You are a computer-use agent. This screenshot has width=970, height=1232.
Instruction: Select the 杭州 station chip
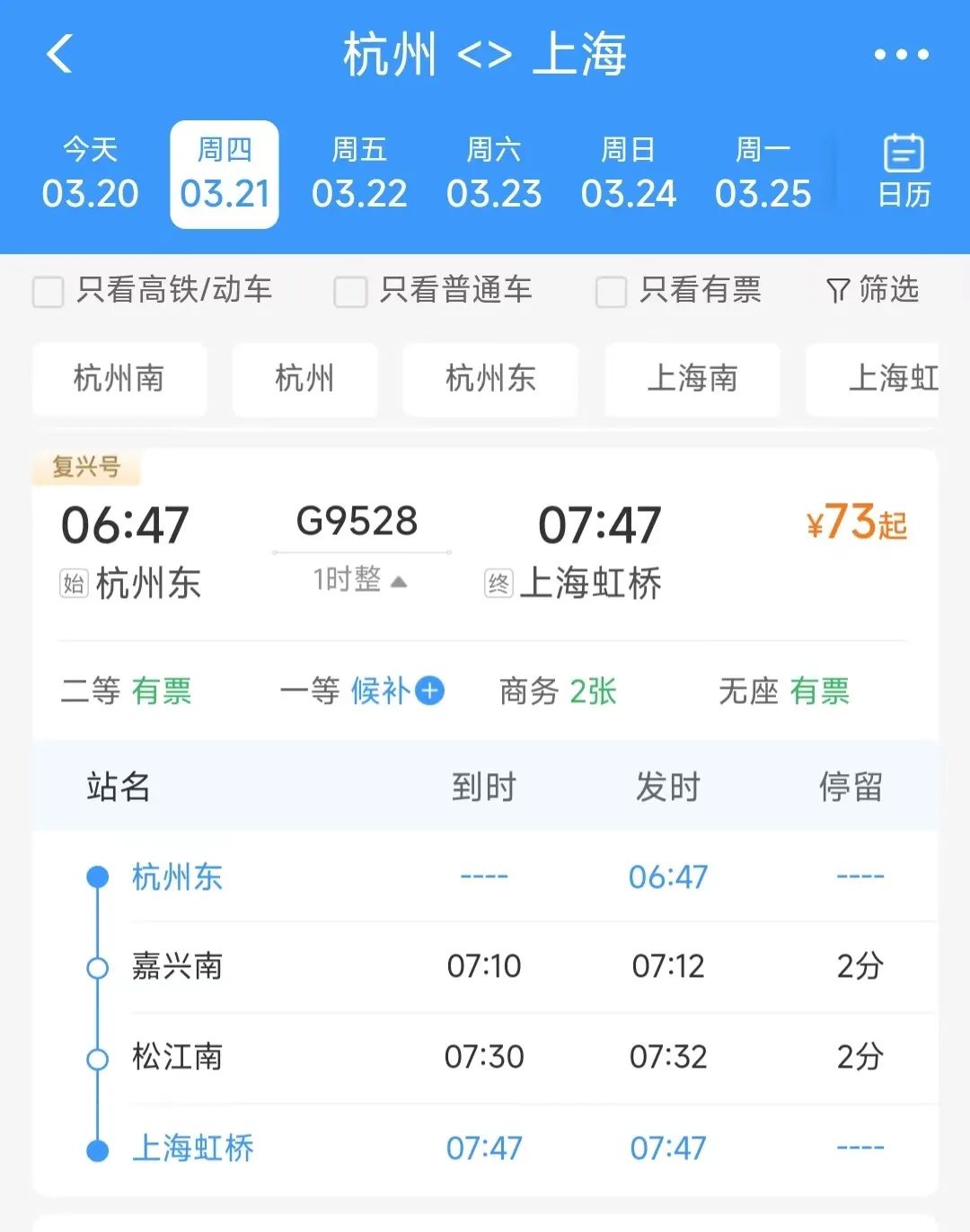[304, 379]
